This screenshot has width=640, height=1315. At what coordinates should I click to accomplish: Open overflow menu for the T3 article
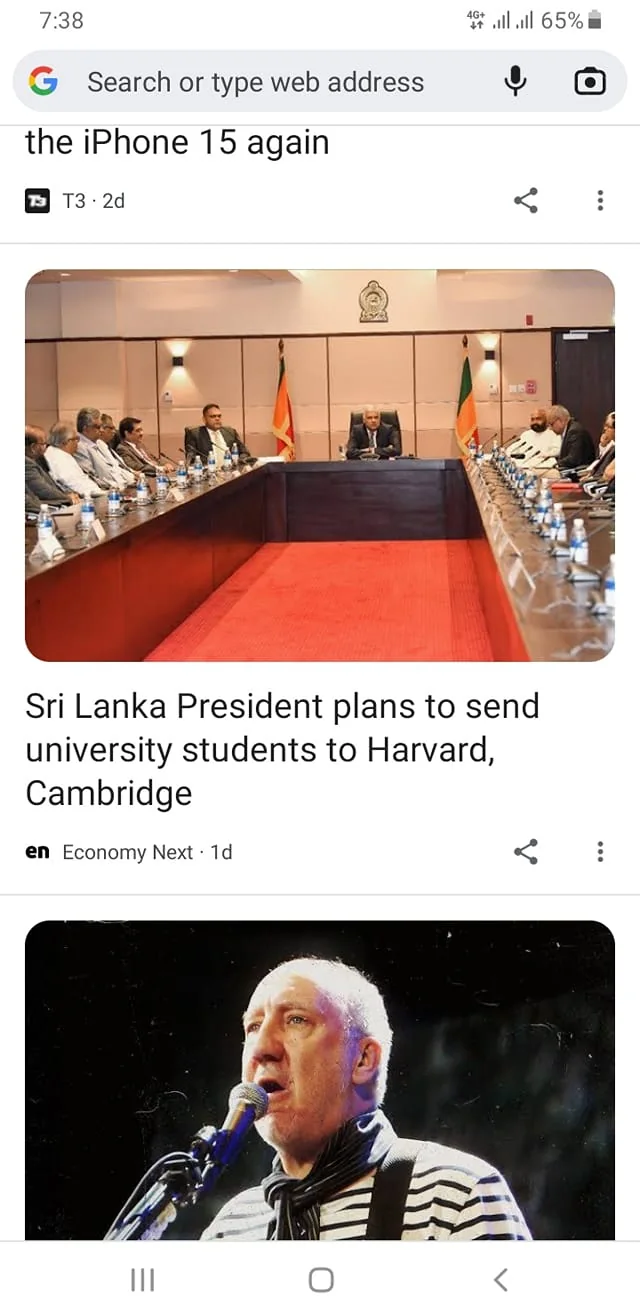coord(600,200)
